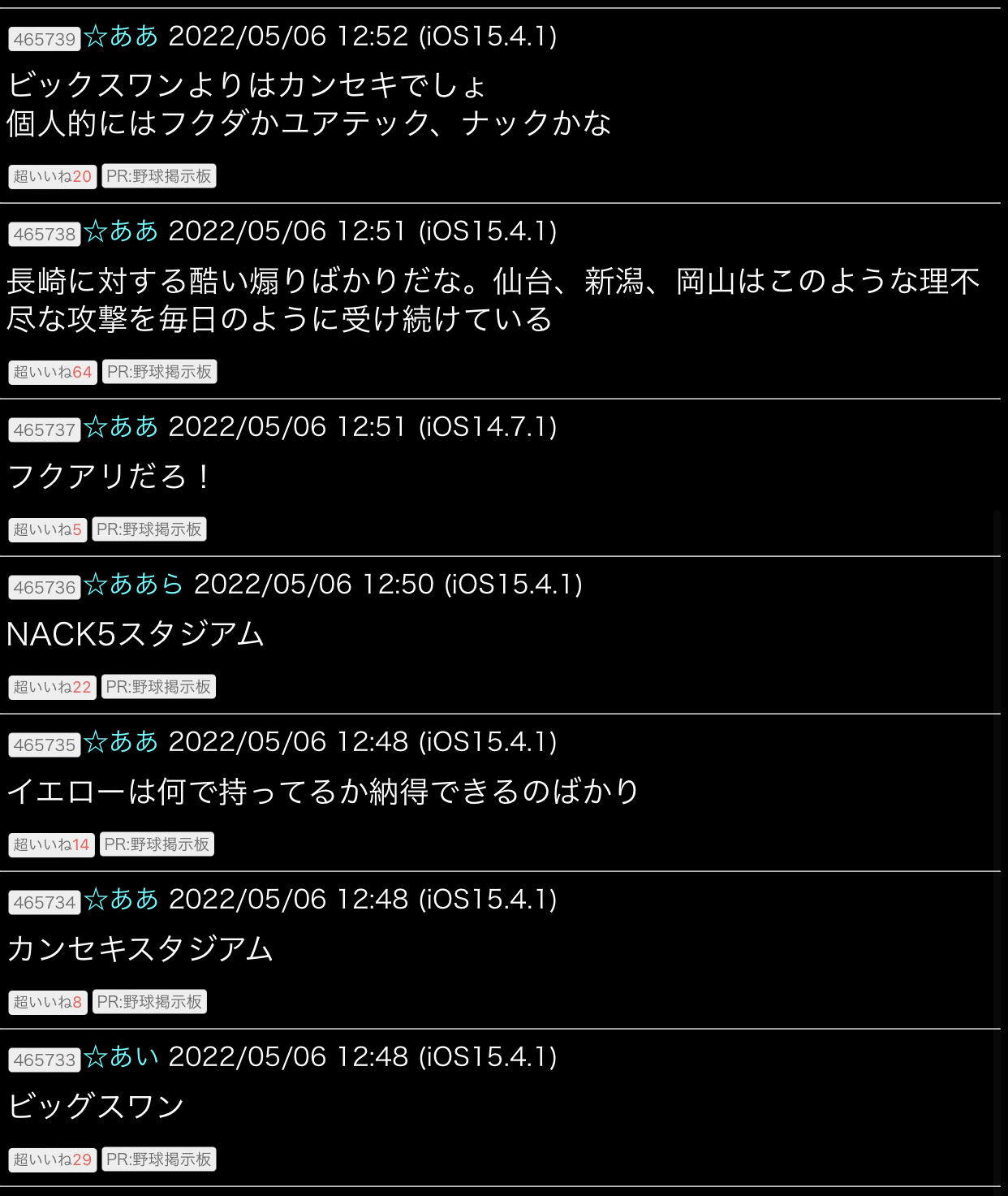Open PR:野球掲示板 under post 465738
The width and height of the screenshot is (1008, 1196).
(159, 373)
